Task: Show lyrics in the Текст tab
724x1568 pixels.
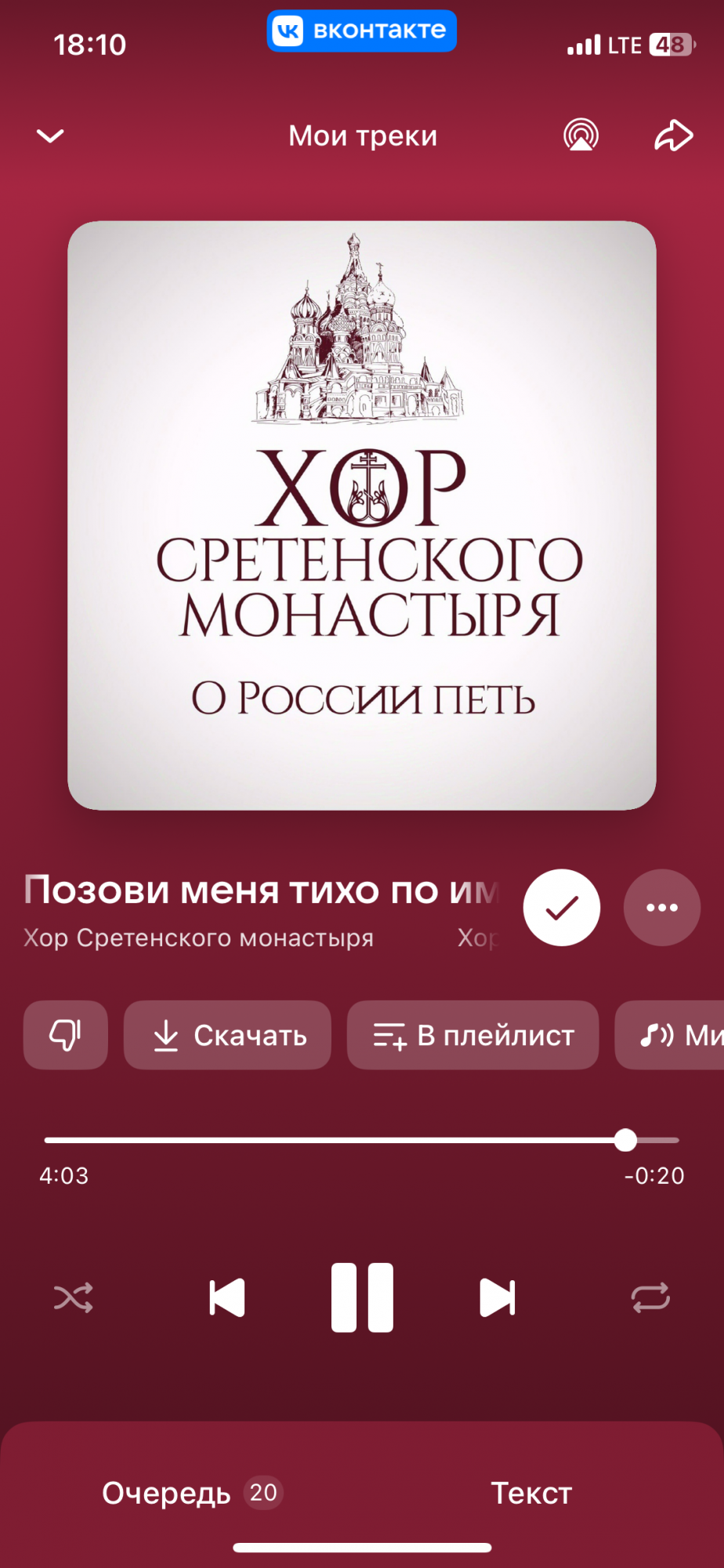Action: tap(531, 1493)
